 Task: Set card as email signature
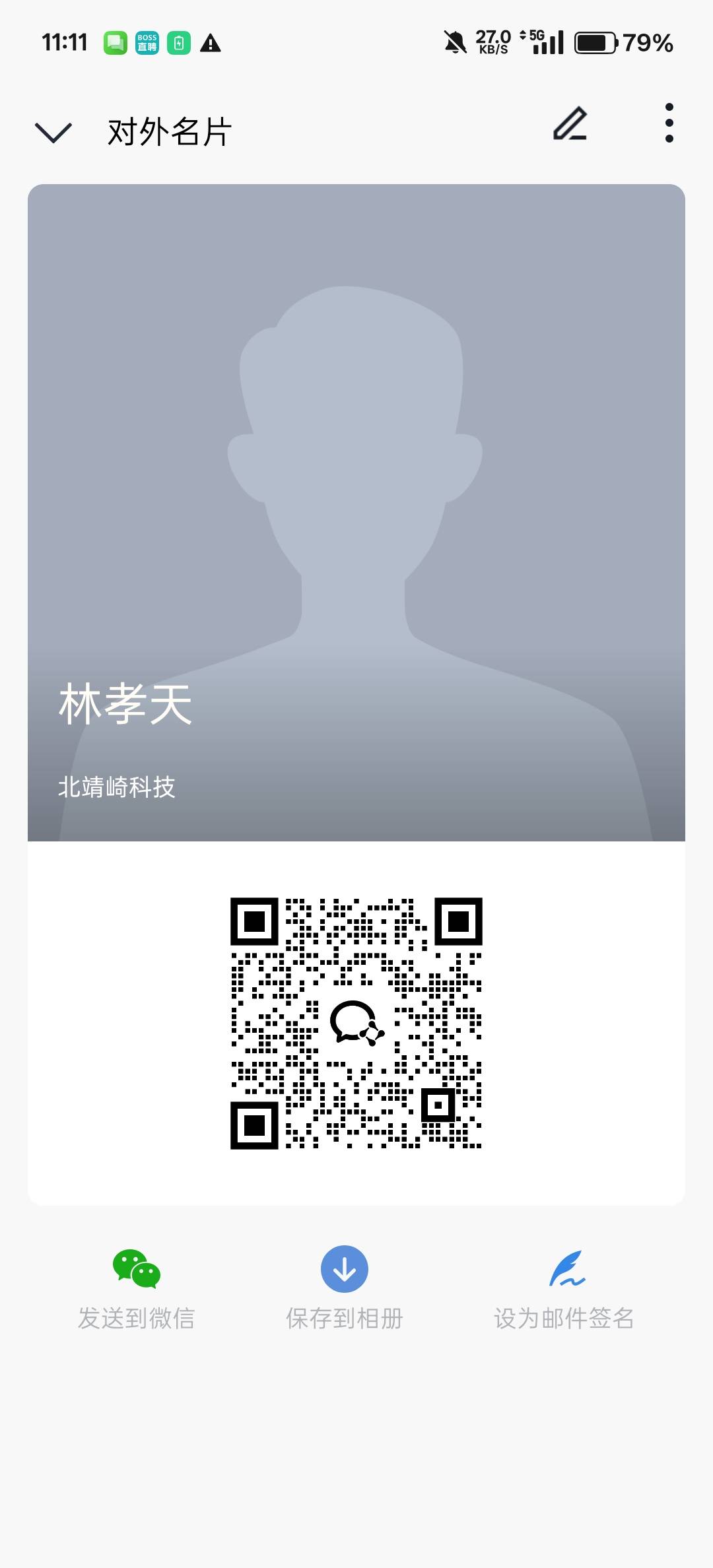point(564,1288)
